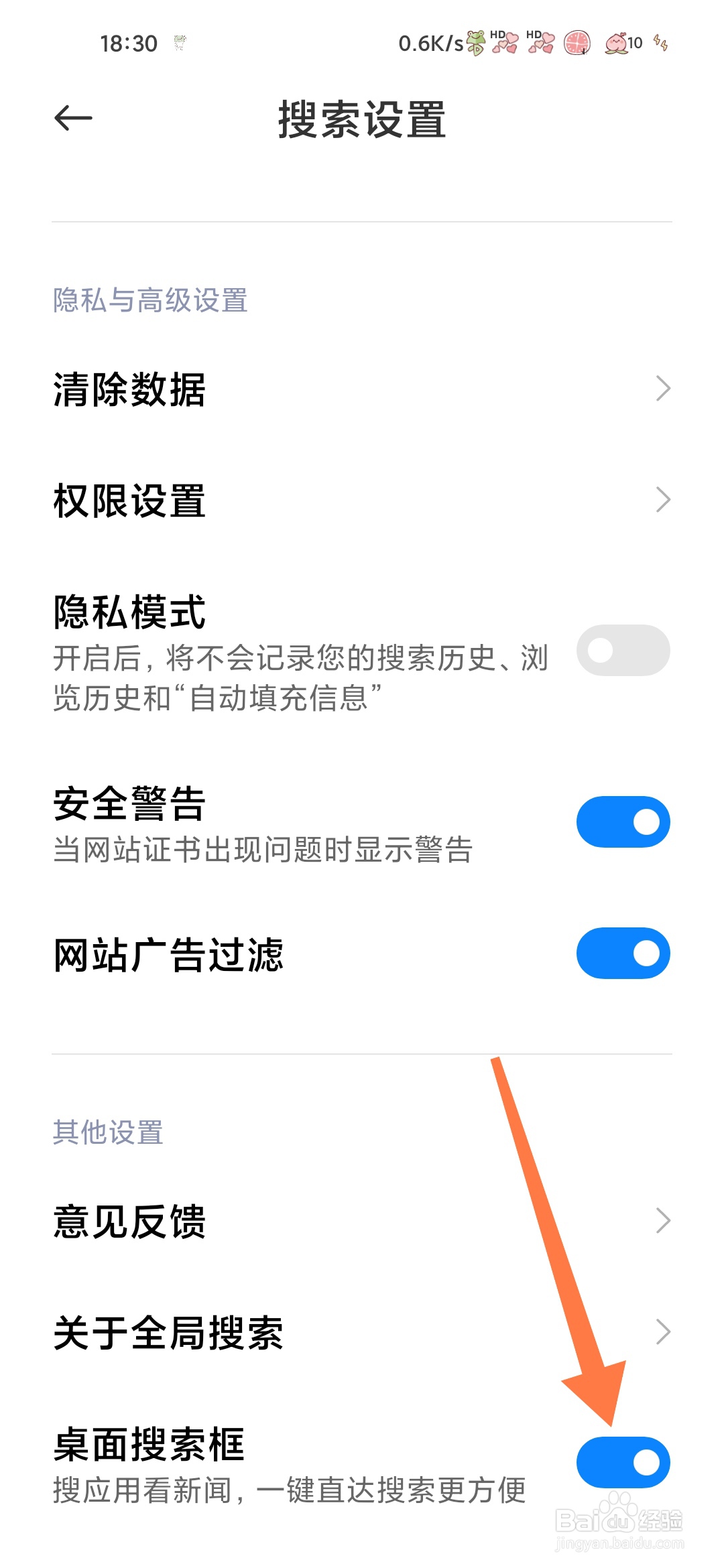Viewport: 724px width, 1568px height.
Task: Tap the grapefruit signal icon in status bar
Action: [x=577, y=44]
